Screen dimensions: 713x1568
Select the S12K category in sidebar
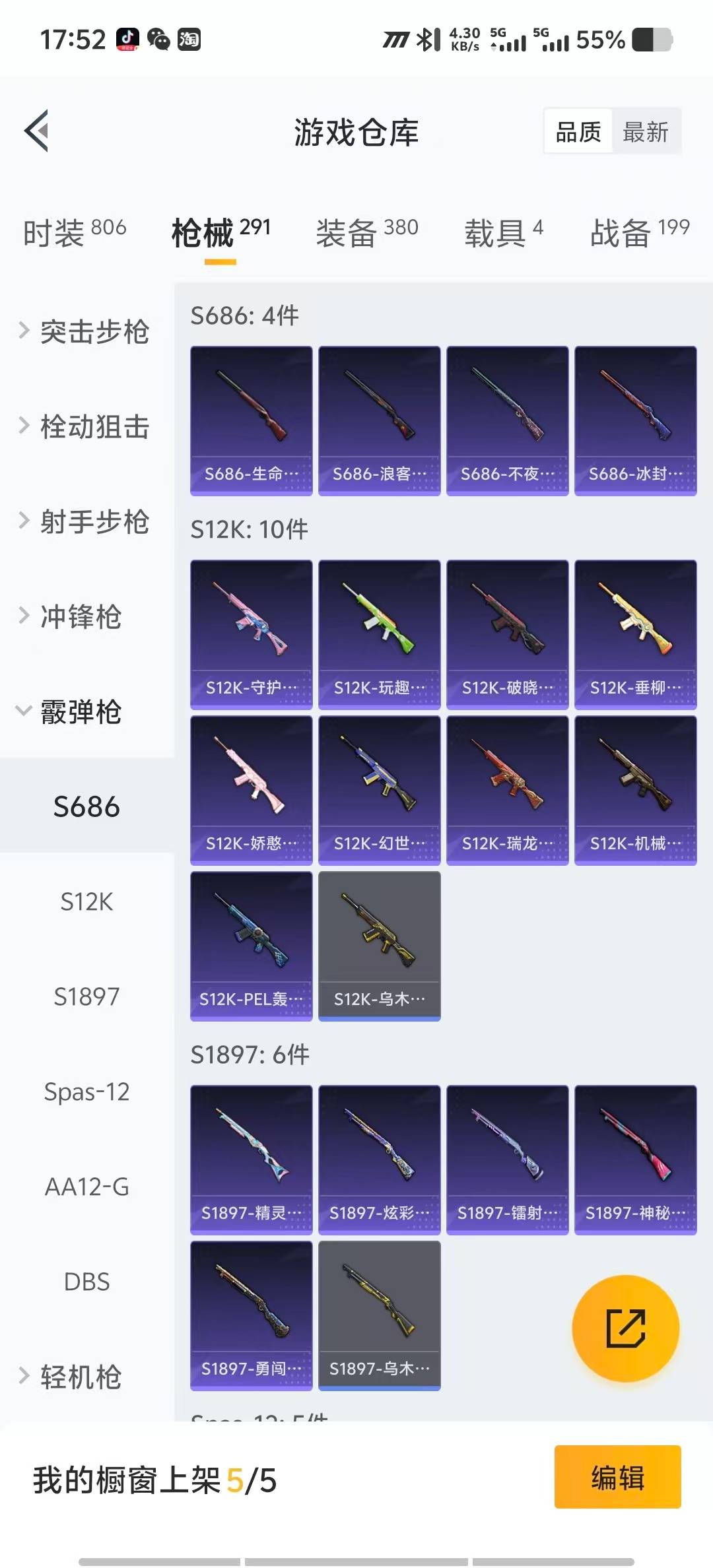point(86,902)
